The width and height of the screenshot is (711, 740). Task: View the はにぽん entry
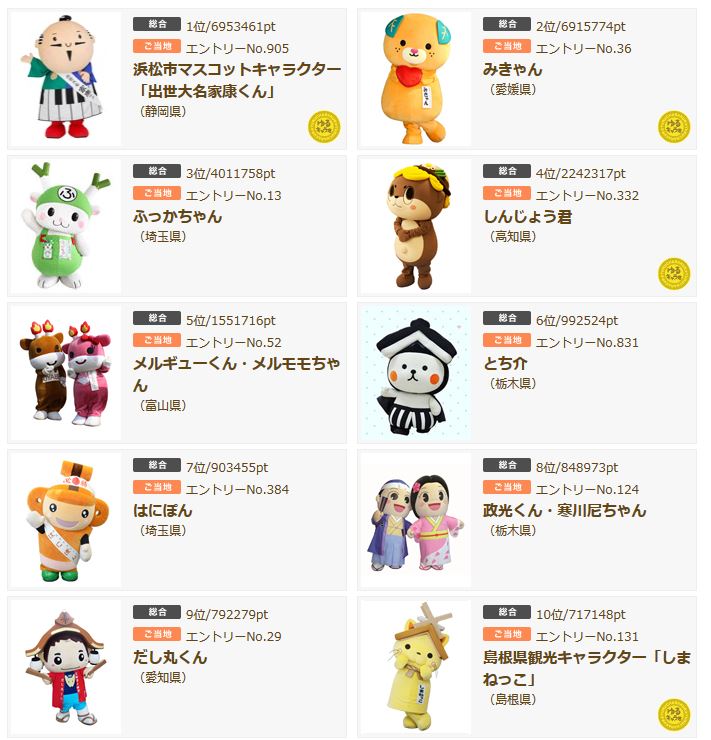pyautogui.click(x=163, y=510)
